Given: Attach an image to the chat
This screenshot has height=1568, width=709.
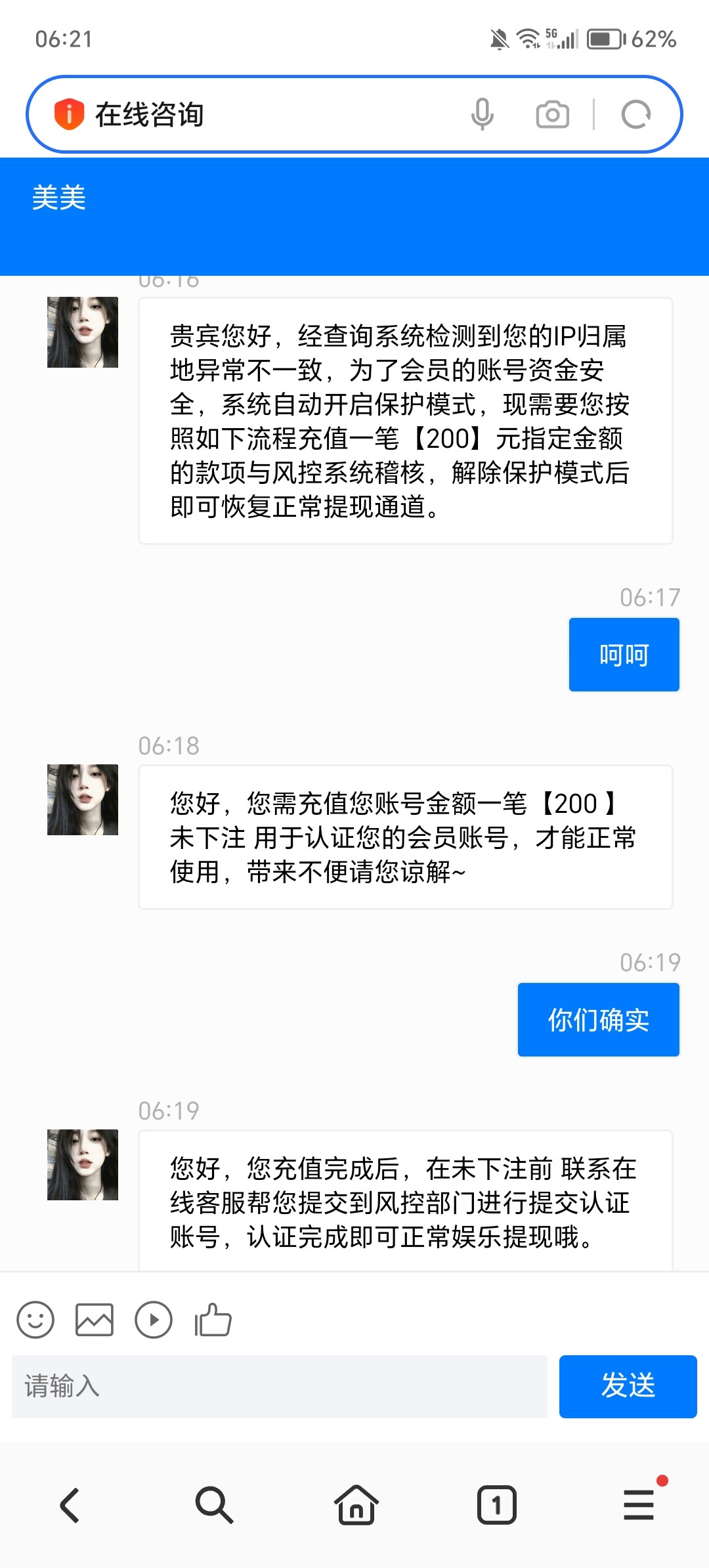Looking at the screenshot, I should click(x=95, y=1320).
